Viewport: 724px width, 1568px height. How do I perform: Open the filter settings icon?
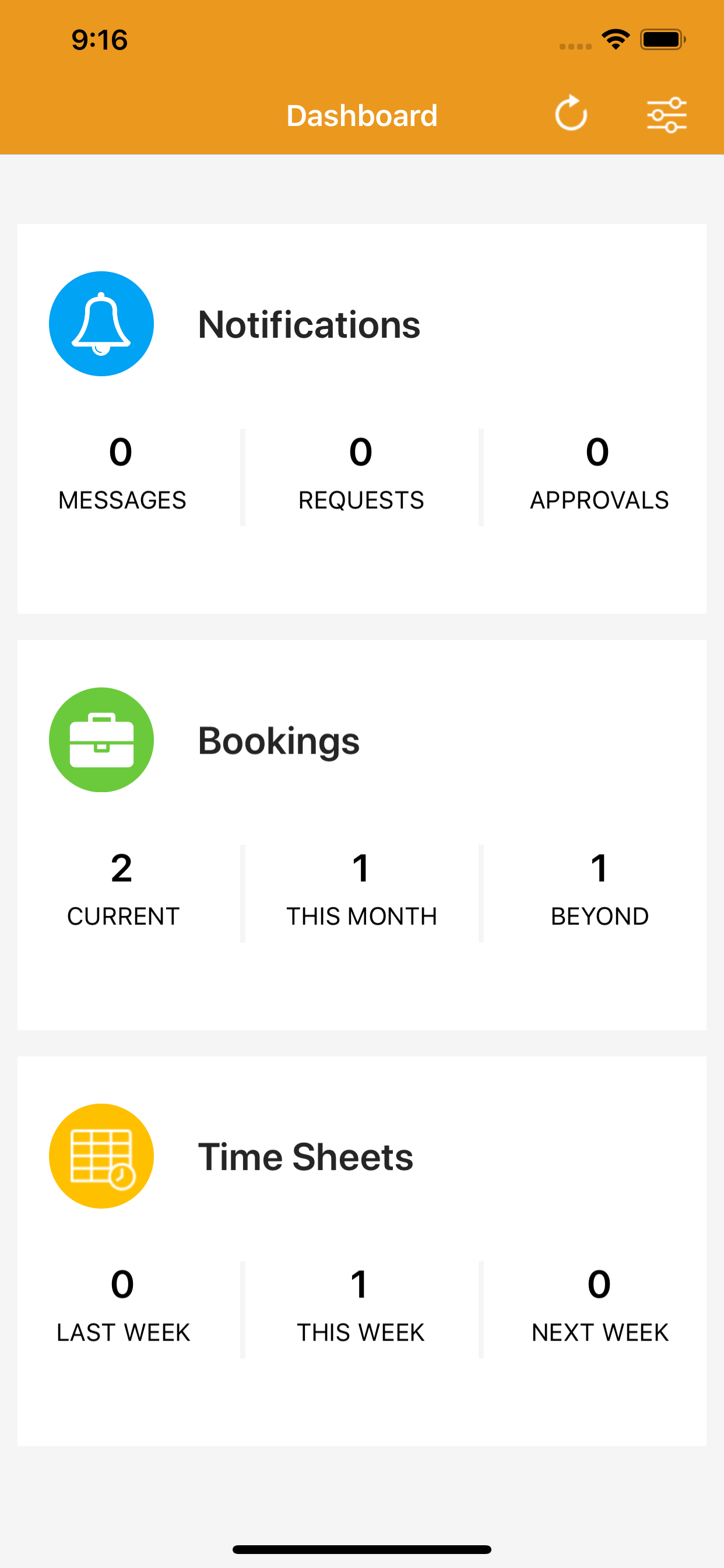(667, 114)
